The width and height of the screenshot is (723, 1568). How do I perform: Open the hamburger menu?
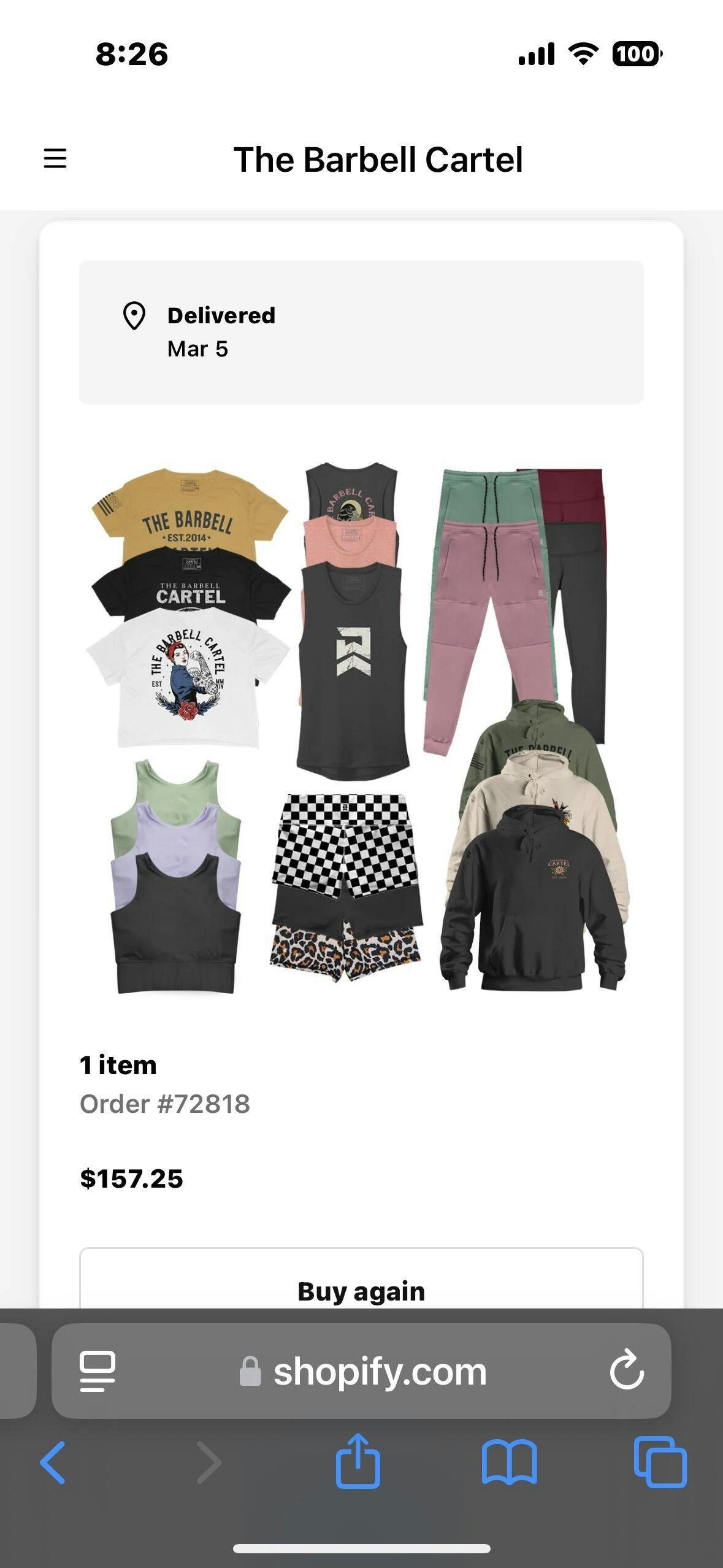click(x=55, y=158)
